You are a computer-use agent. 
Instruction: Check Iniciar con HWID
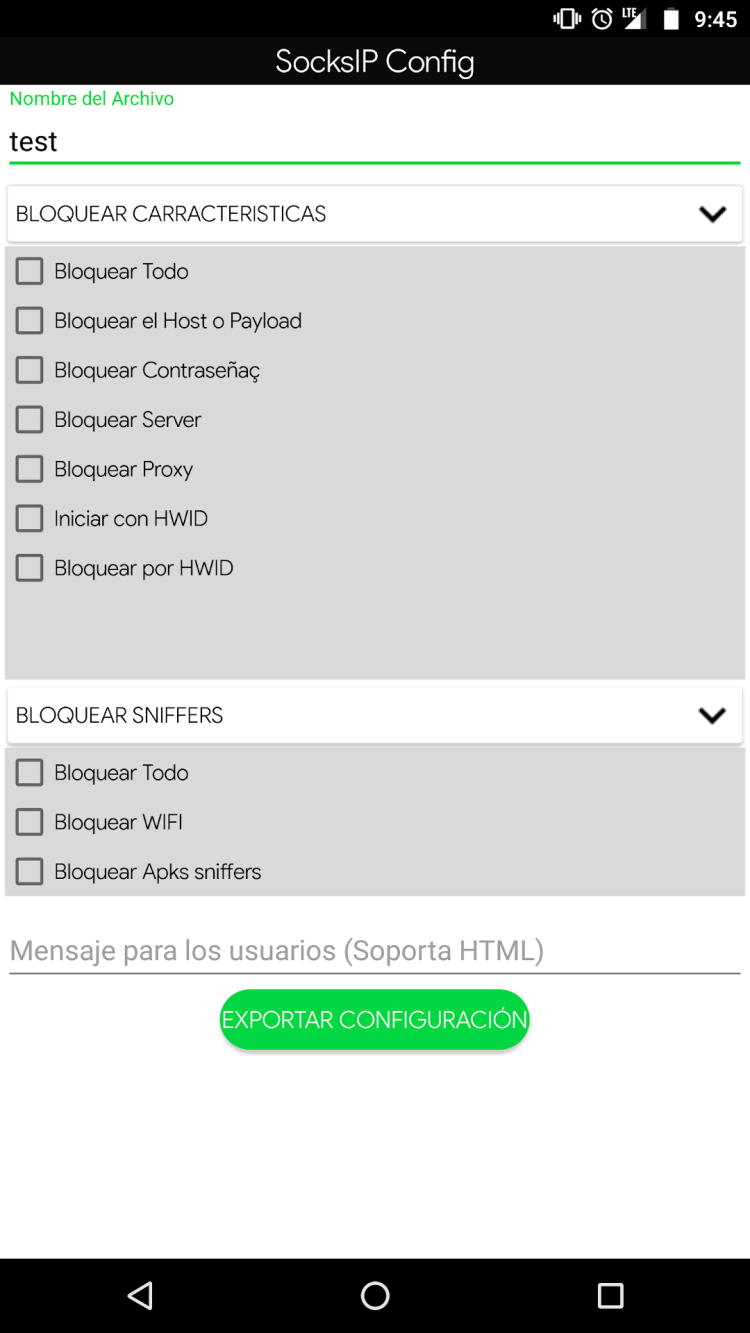30,518
